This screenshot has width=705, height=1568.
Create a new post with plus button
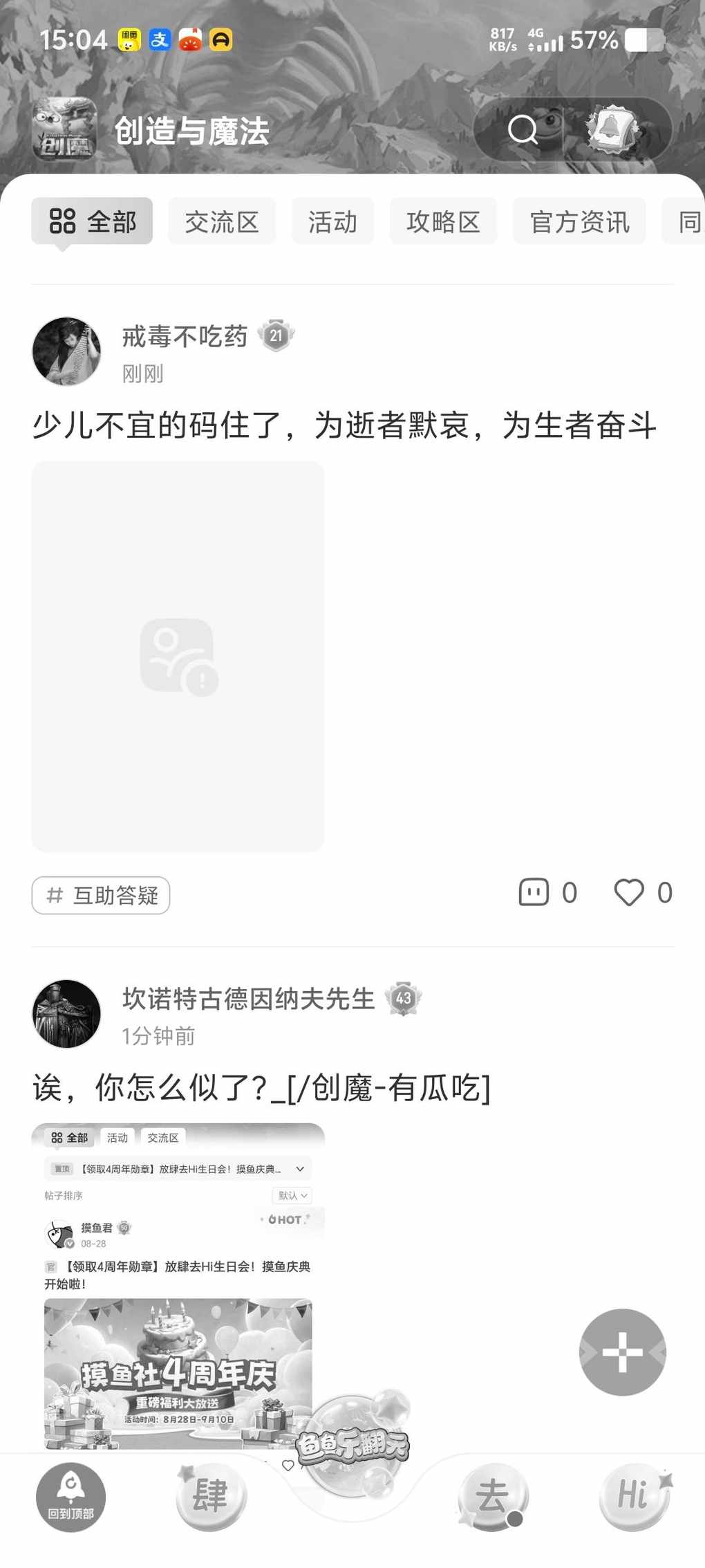click(x=622, y=1352)
